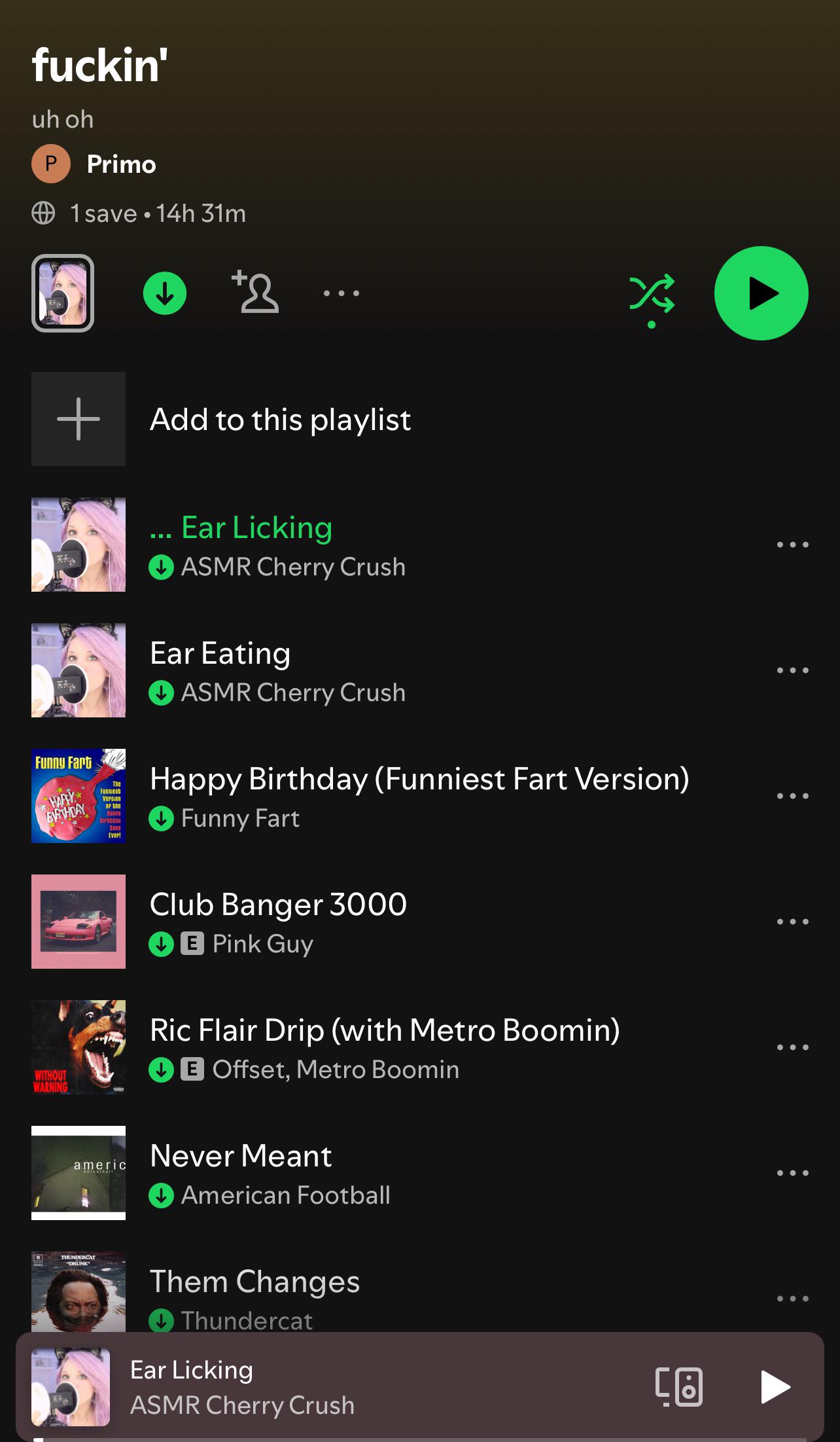
Task: Select the currently playing Ear Licking track
Action: [327, 544]
